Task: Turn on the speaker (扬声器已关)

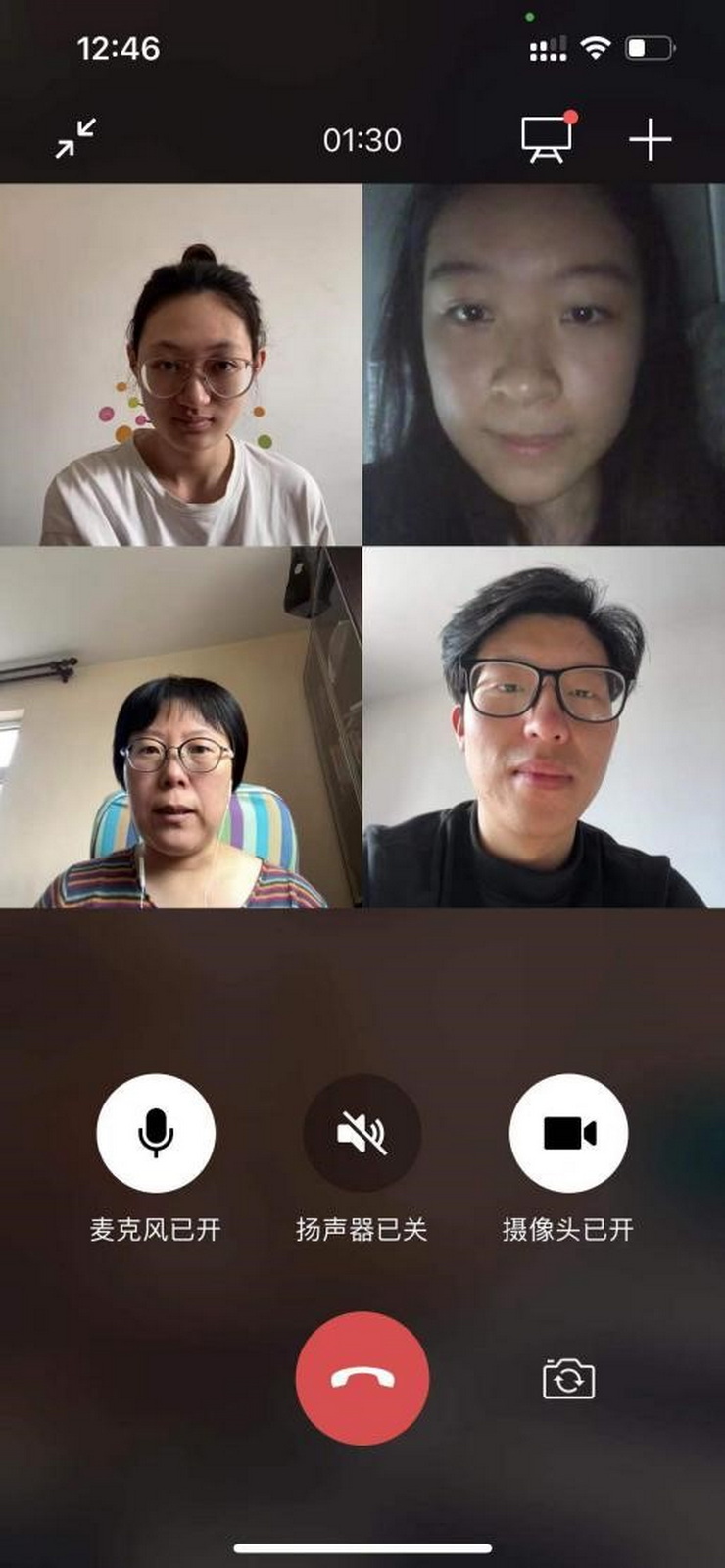Action: coord(362,1133)
